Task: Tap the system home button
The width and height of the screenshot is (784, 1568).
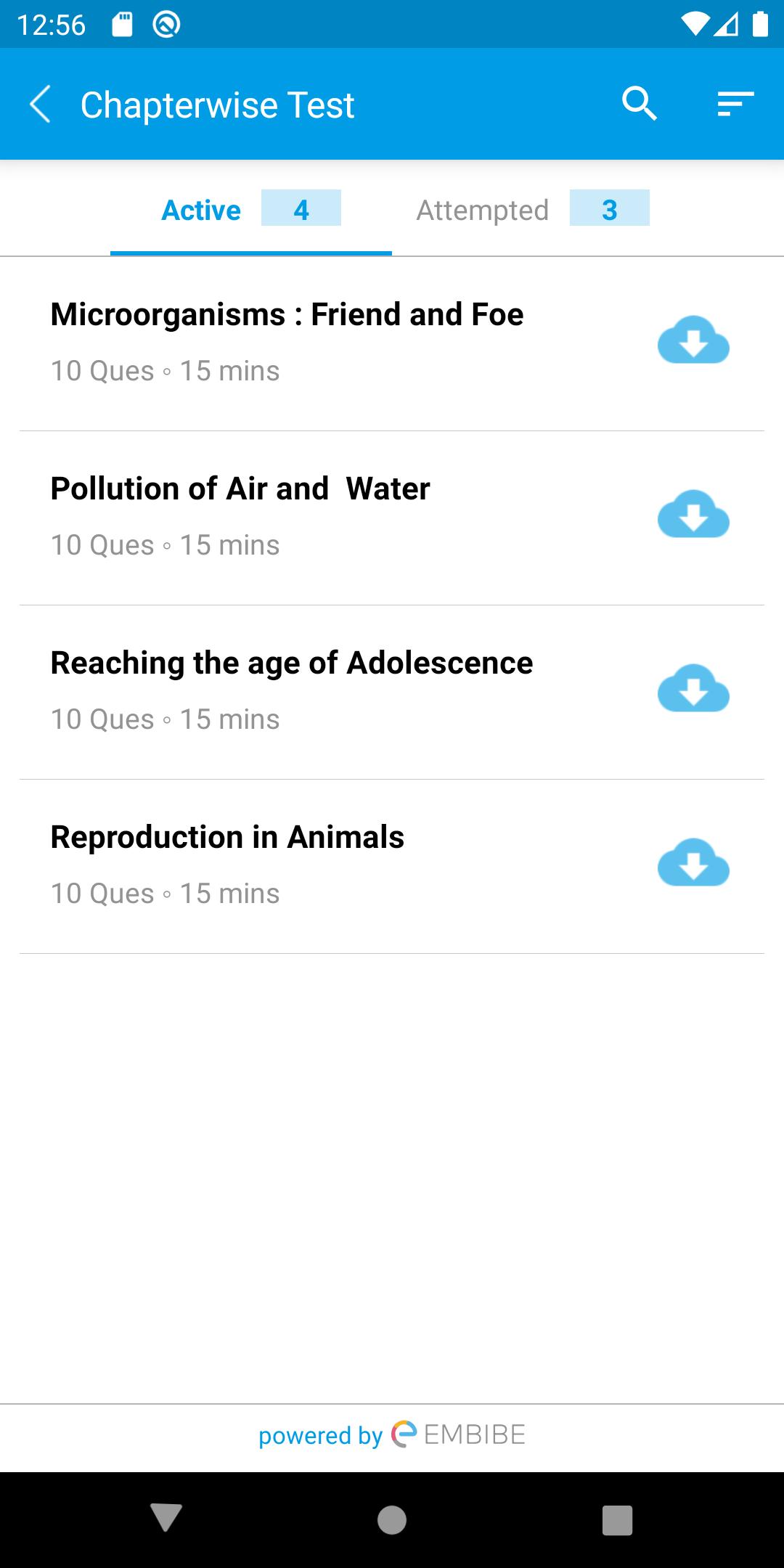Action: 392,1519
